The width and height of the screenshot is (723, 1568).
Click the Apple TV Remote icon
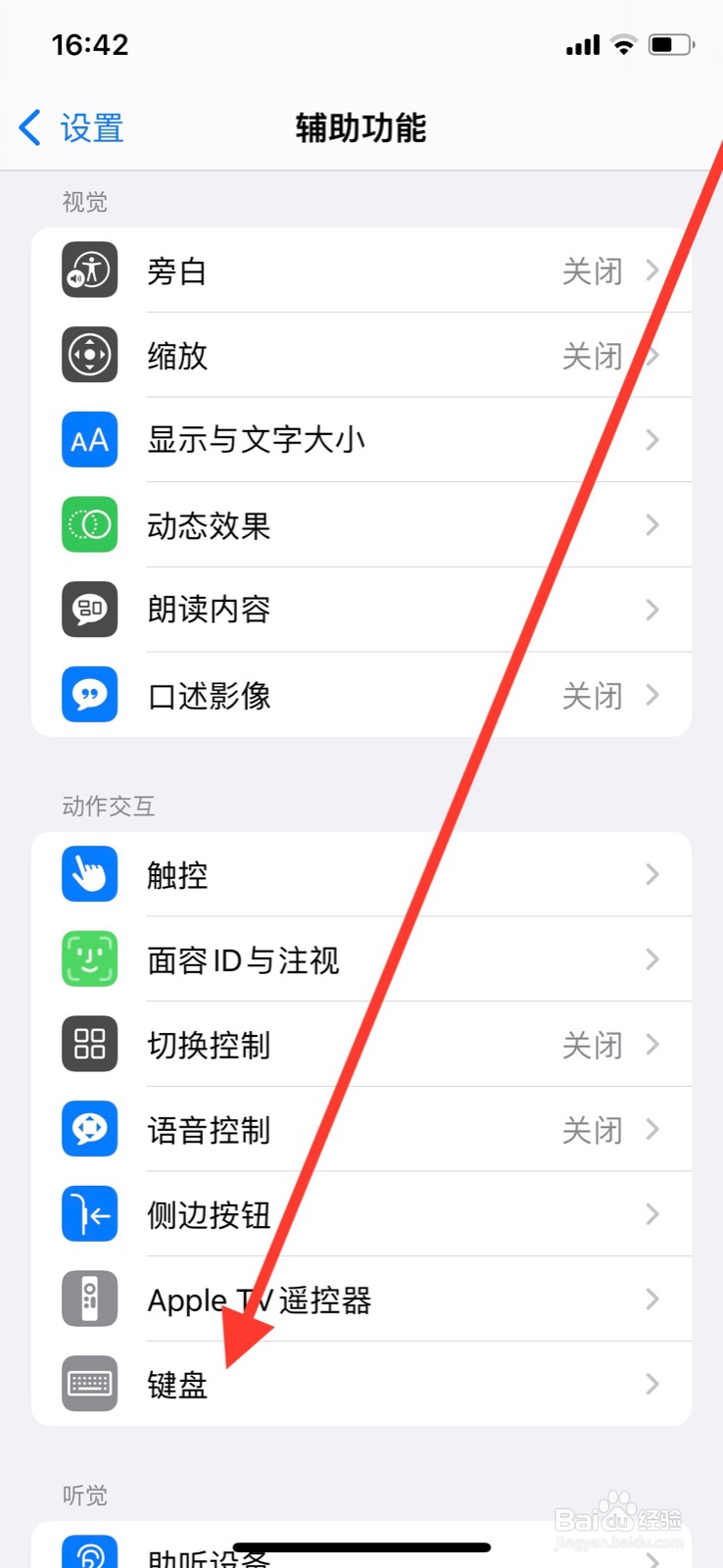coord(88,1298)
